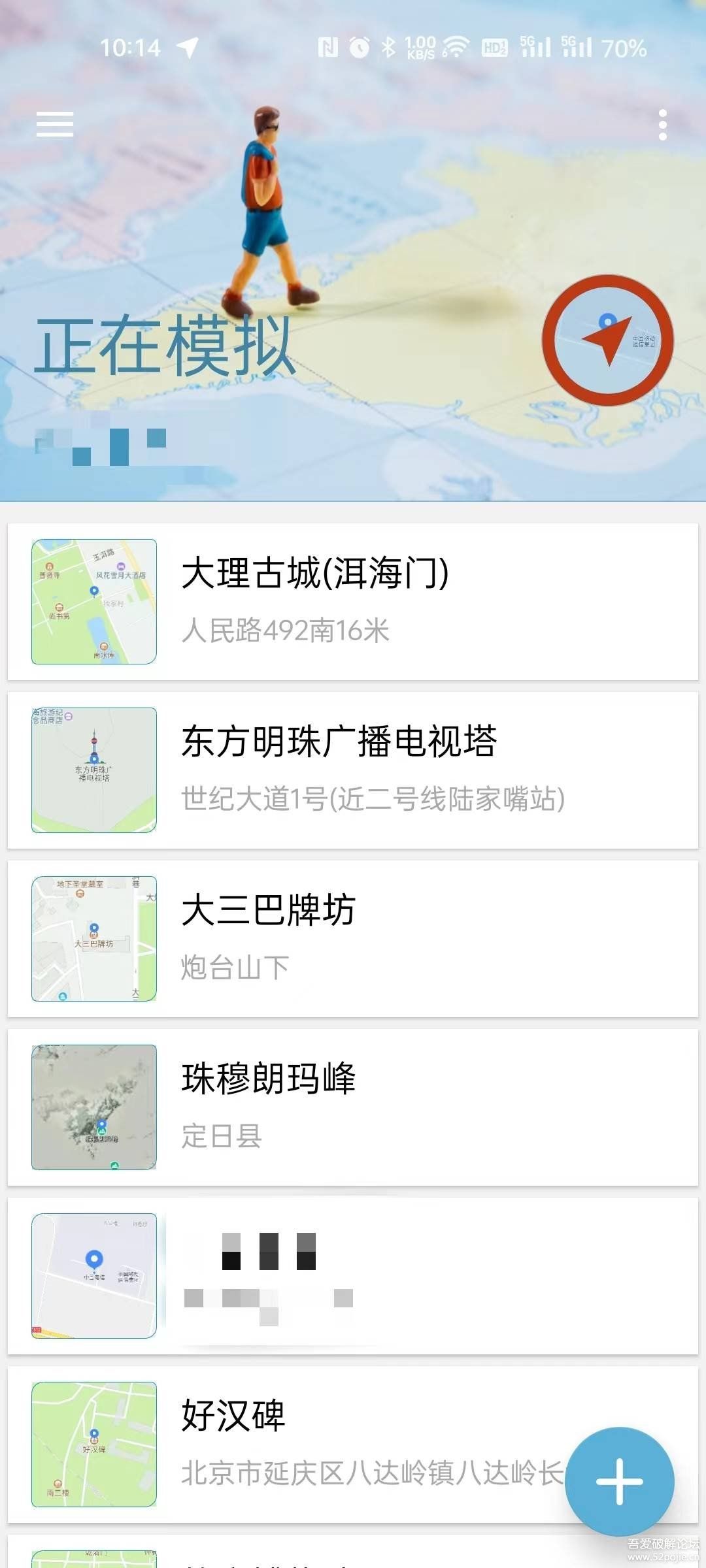Open the hamburger drawer menu
This screenshot has width=706, height=1568.
(x=55, y=124)
